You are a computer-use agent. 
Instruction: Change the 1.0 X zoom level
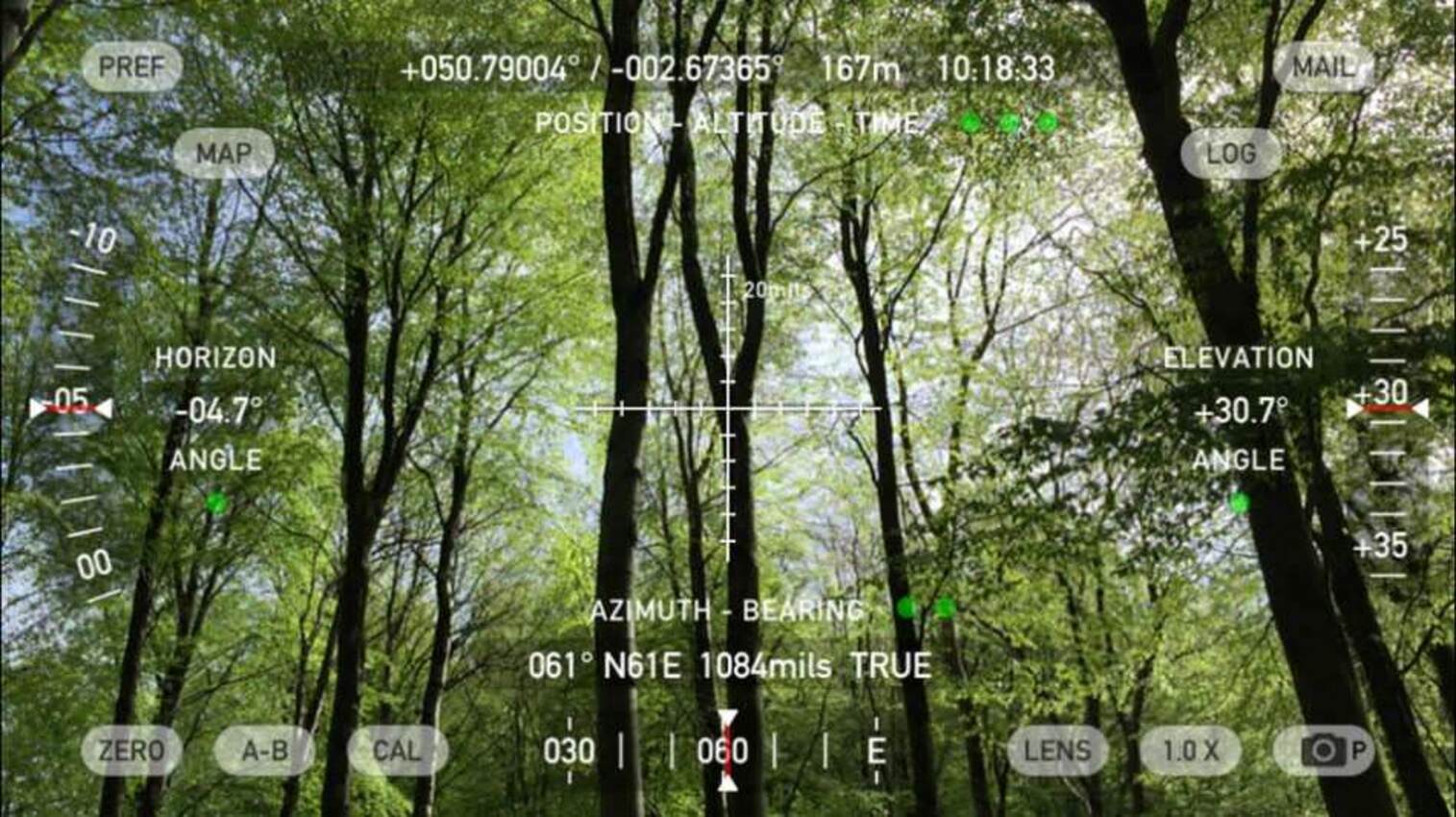[1191, 751]
